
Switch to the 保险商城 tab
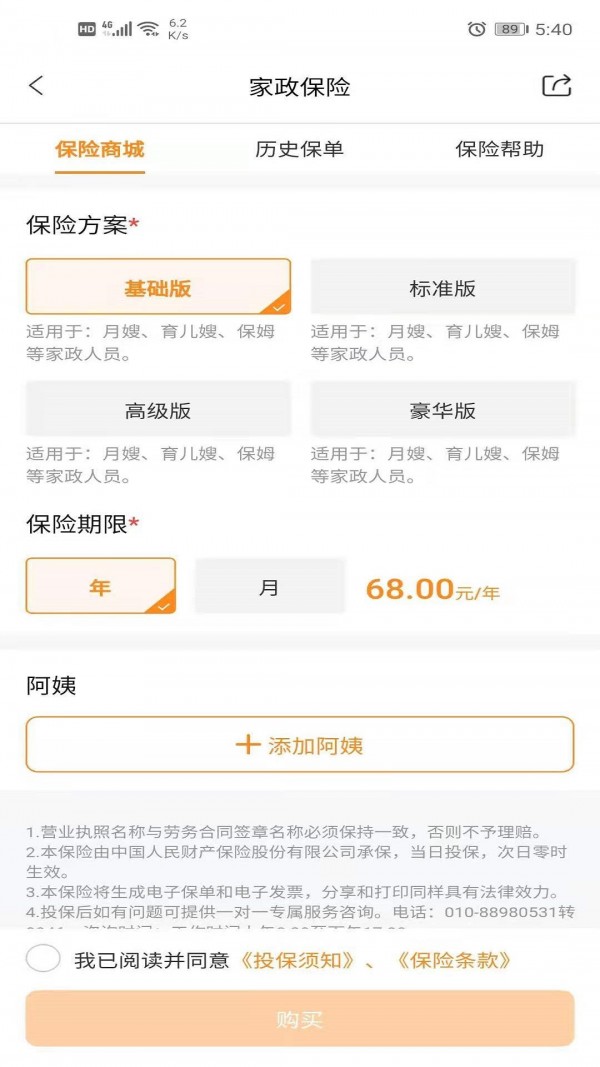[x=100, y=149]
